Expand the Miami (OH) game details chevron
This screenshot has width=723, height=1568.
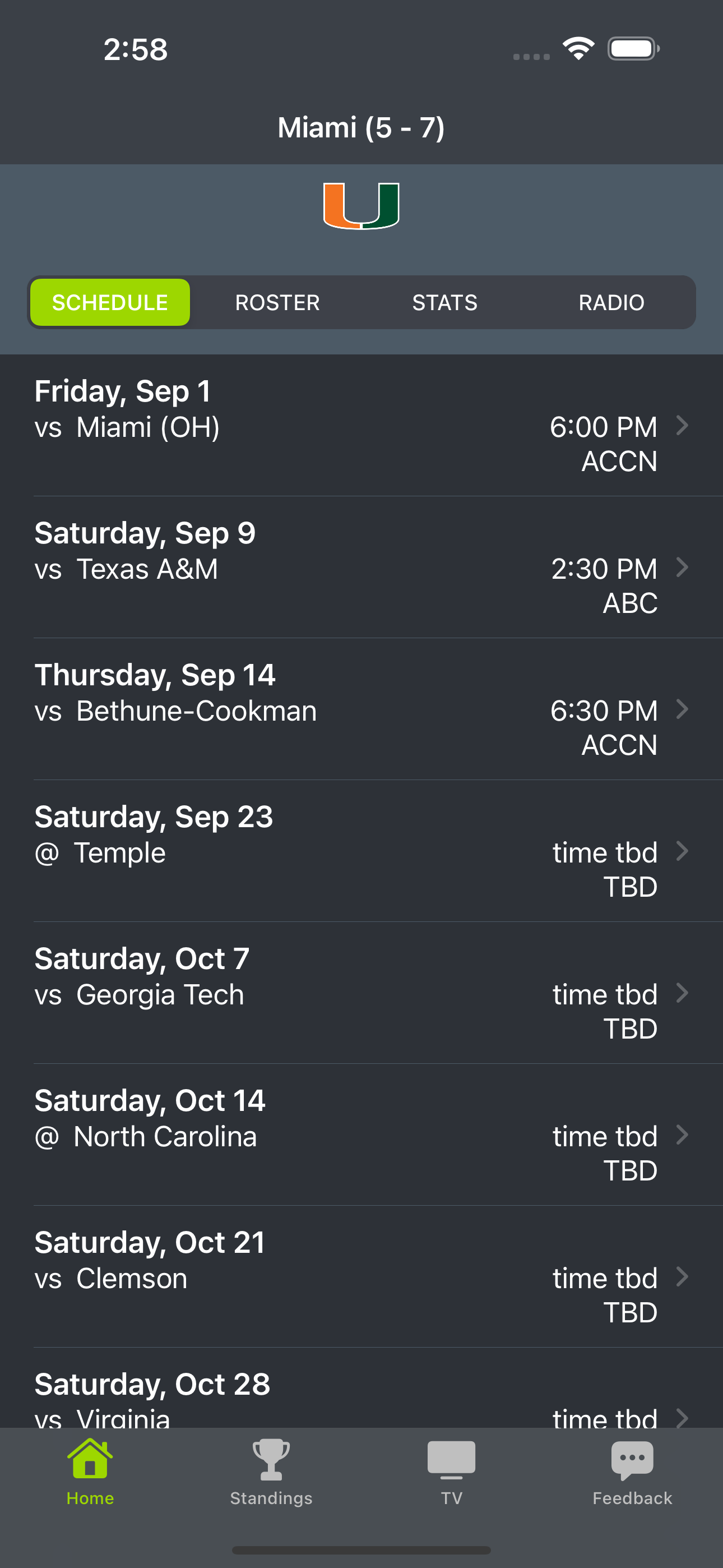pyautogui.click(x=683, y=426)
